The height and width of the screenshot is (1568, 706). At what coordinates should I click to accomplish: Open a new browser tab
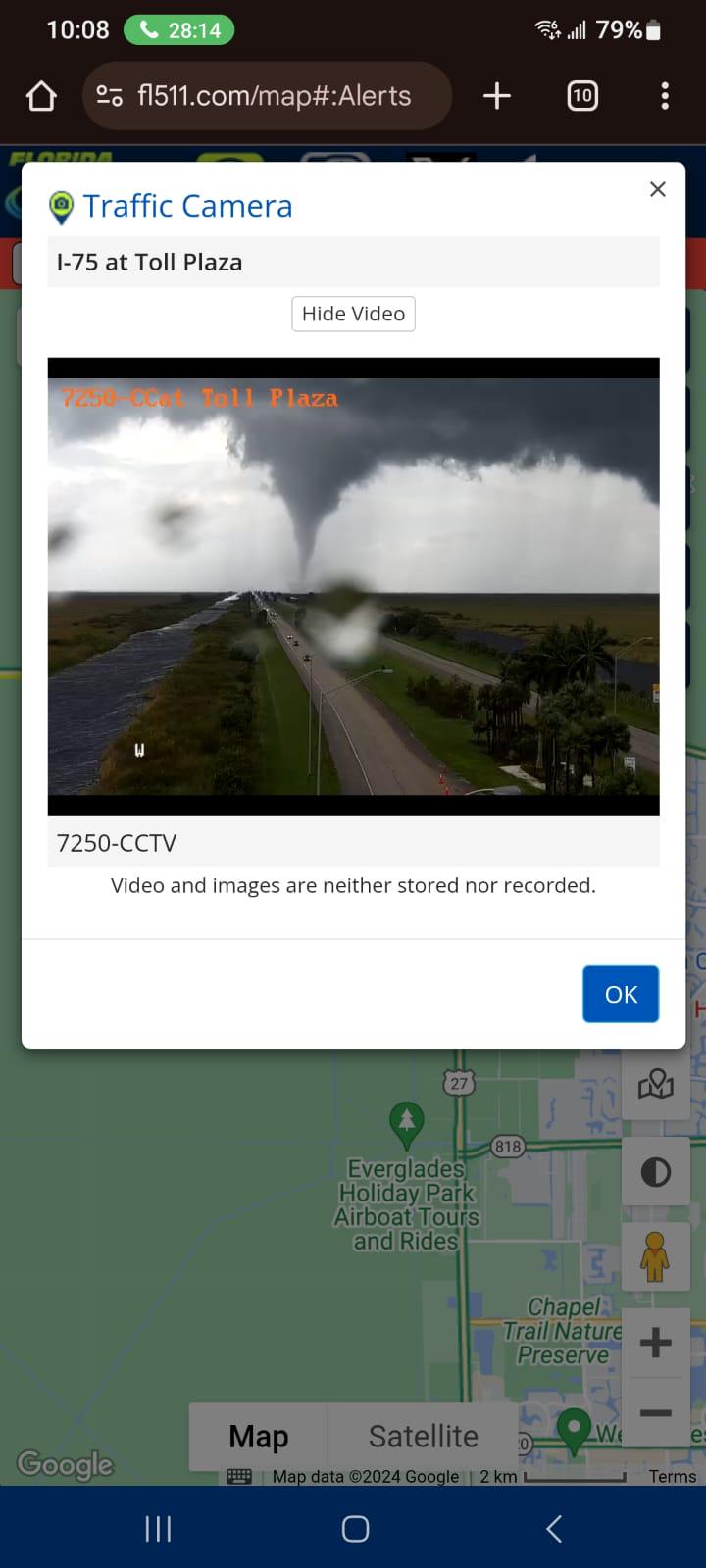(x=497, y=96)
